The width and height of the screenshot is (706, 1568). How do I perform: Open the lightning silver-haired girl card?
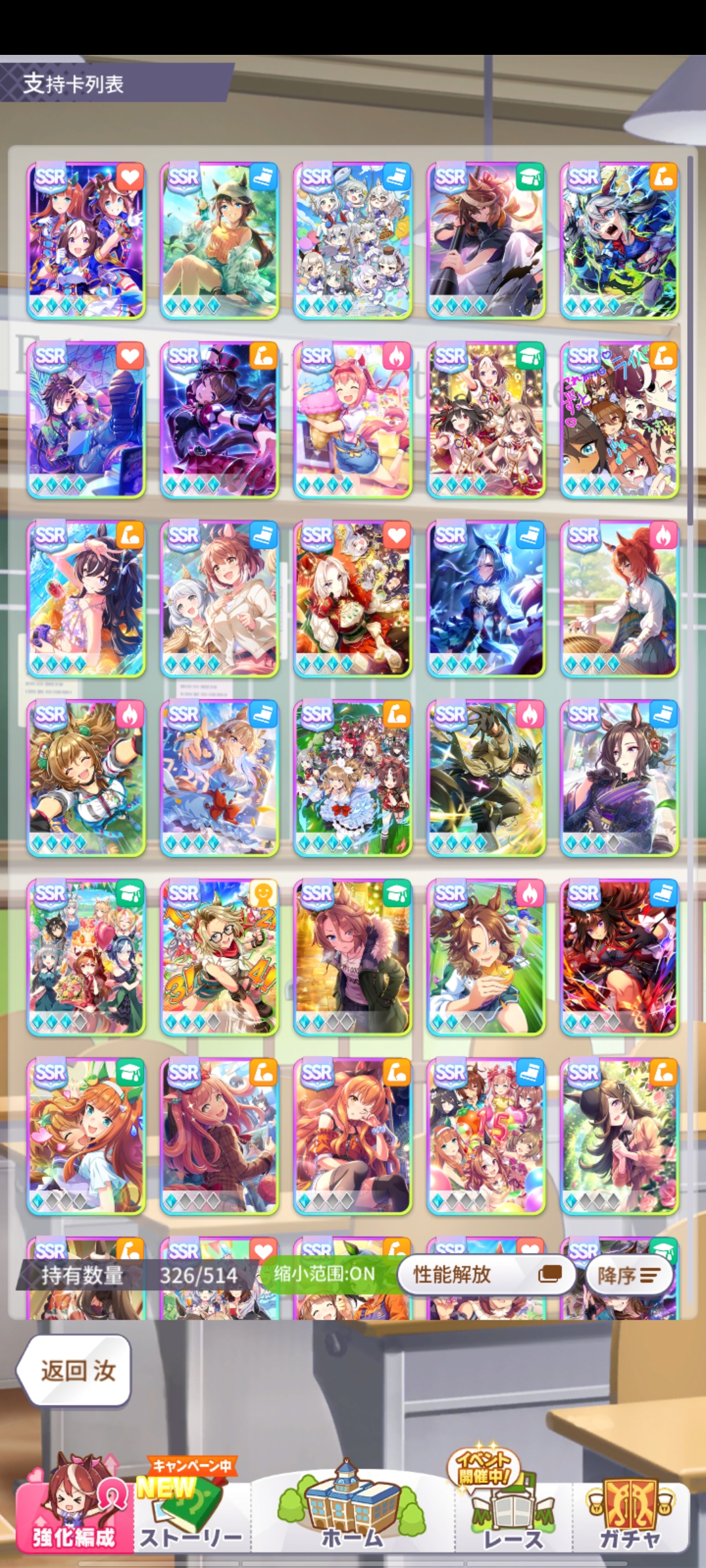pos(619,240)
